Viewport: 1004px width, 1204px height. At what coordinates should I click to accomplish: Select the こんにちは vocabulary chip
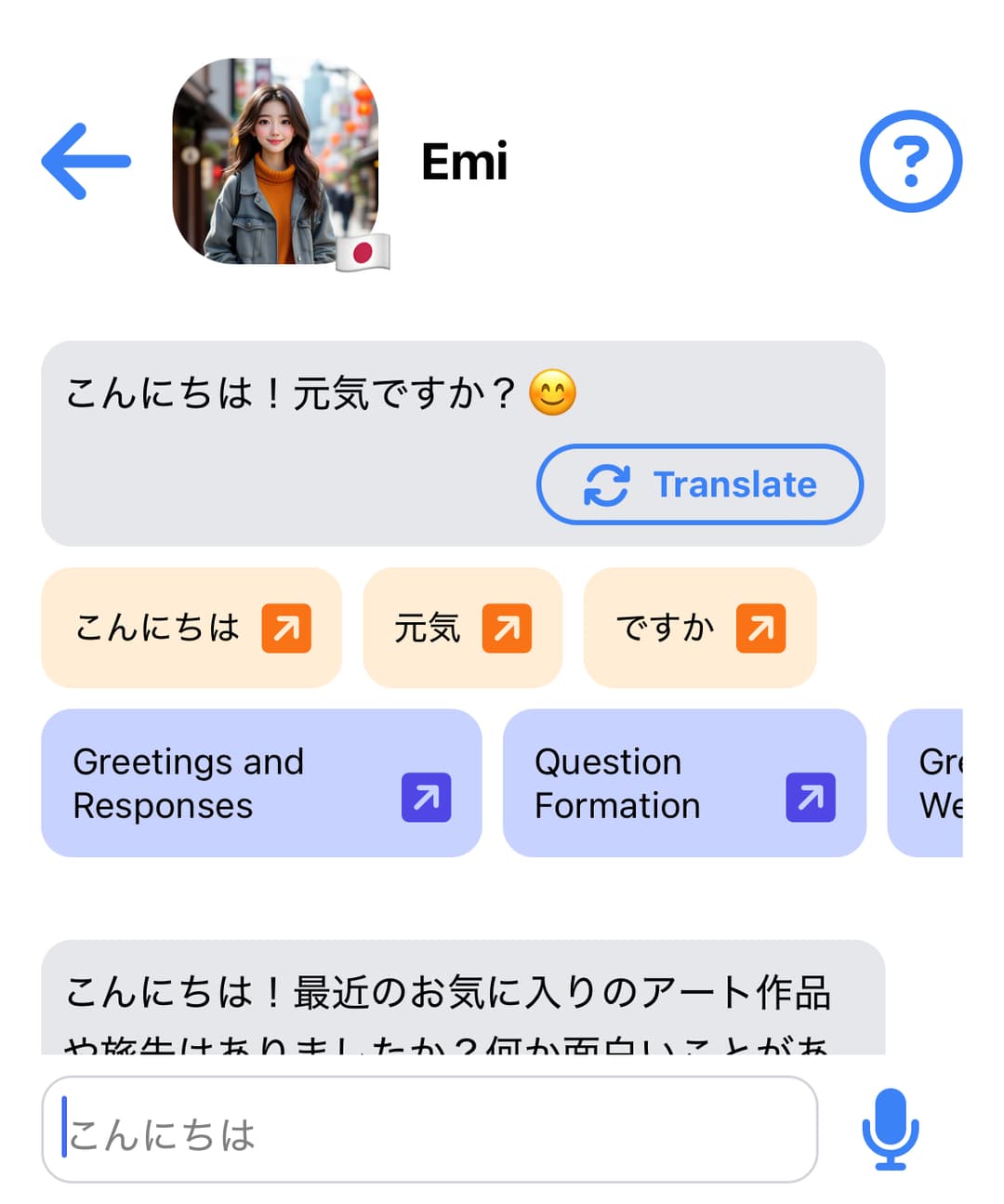(x=158, y=628)
